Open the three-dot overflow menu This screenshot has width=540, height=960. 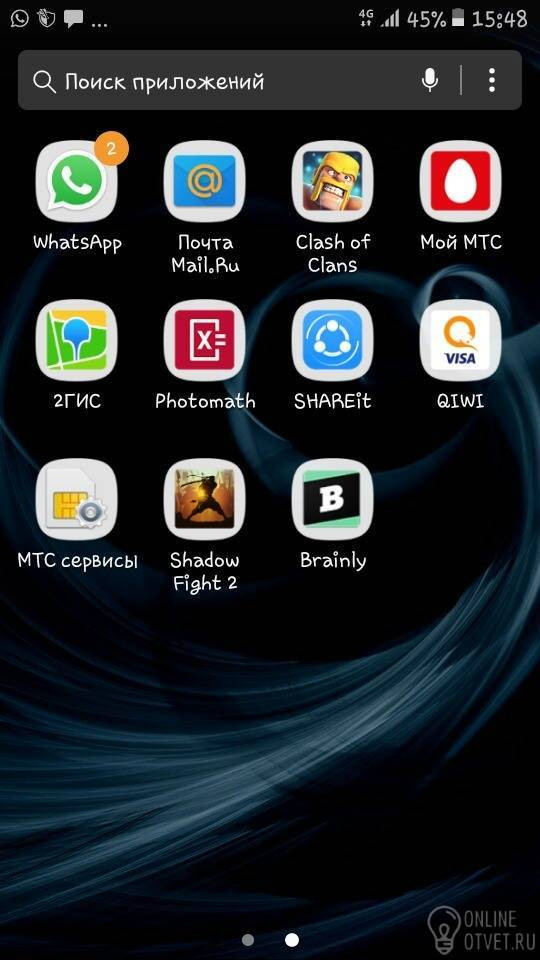(x=492, y=80)
